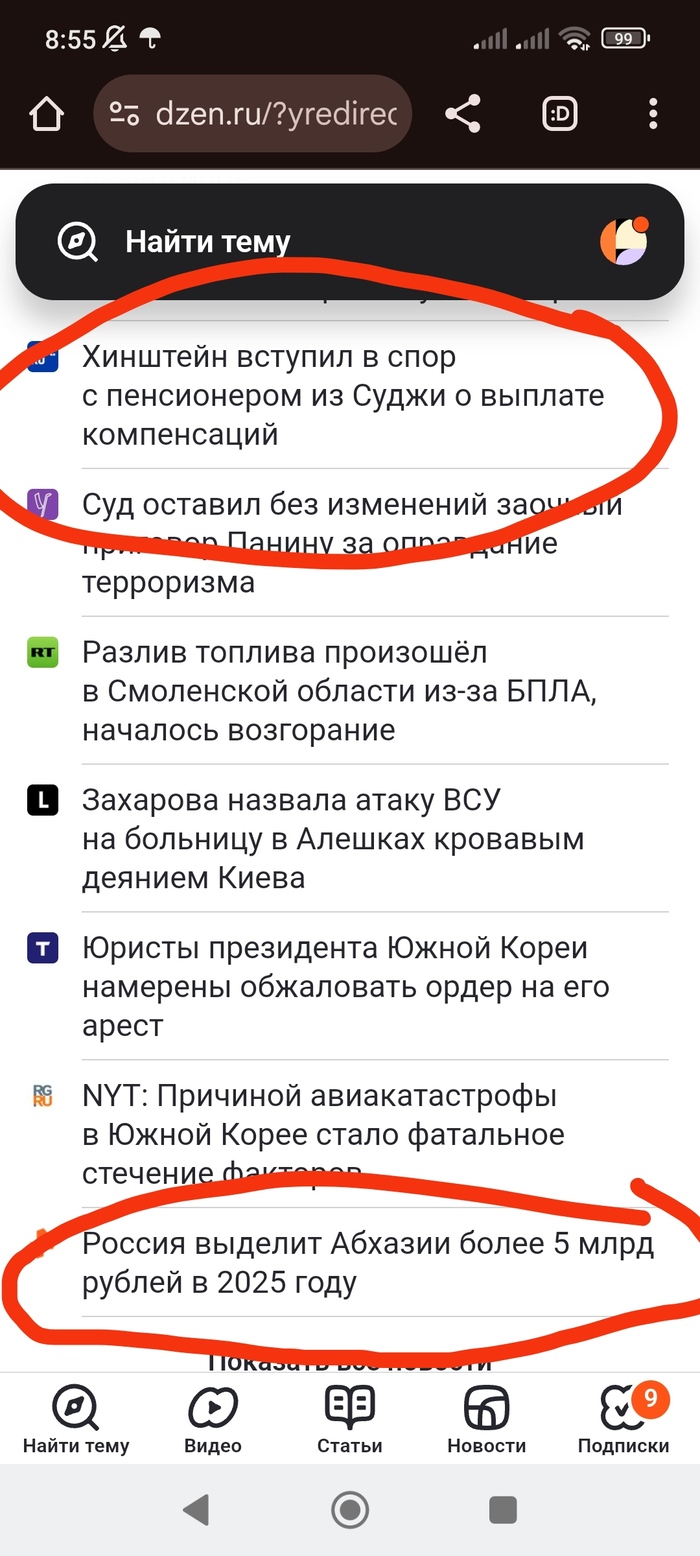The height and width of the screenshot is (1556, 700).
Task: Go to the Новости tab
Action: point(486,1420)
